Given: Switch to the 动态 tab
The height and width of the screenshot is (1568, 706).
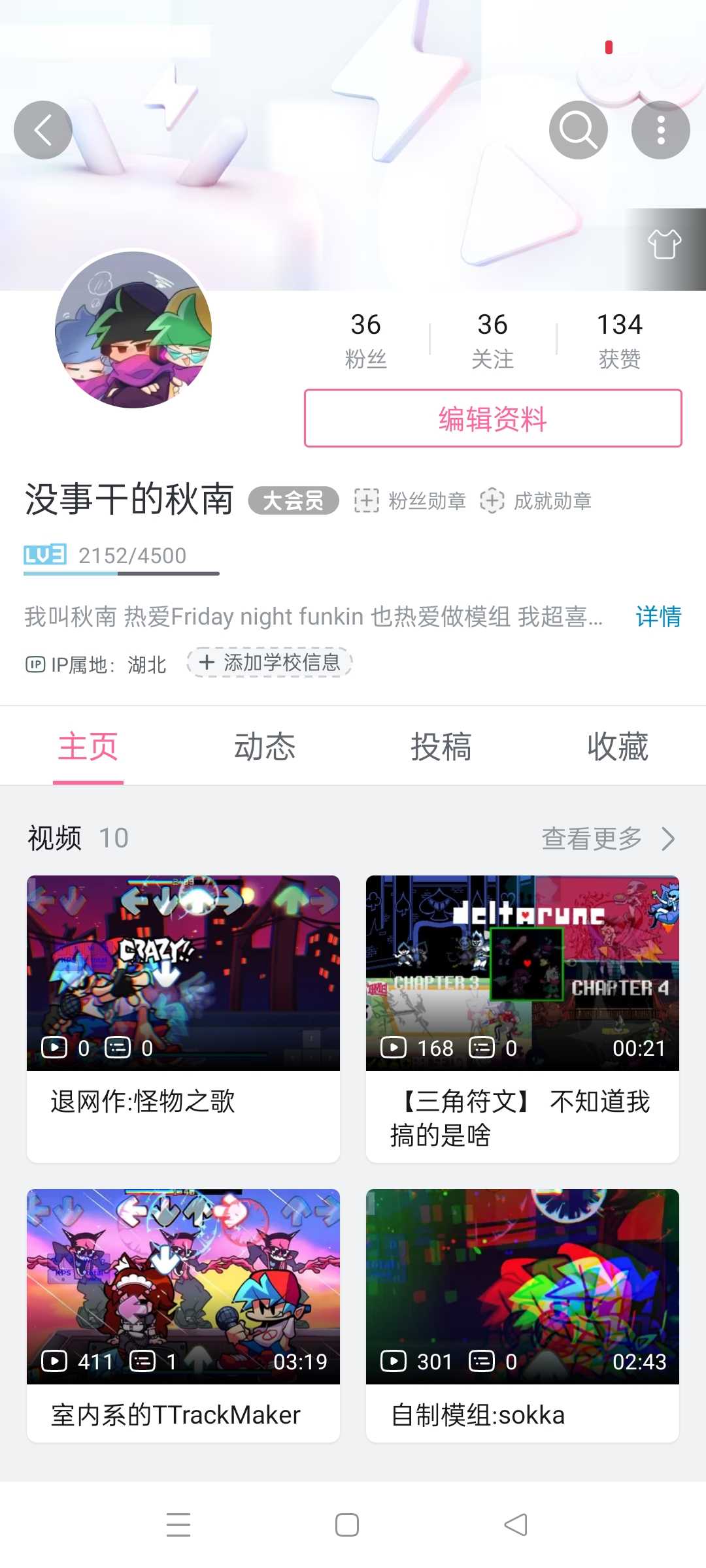Looking at the screenshot, I should click(x=265, y=746).
